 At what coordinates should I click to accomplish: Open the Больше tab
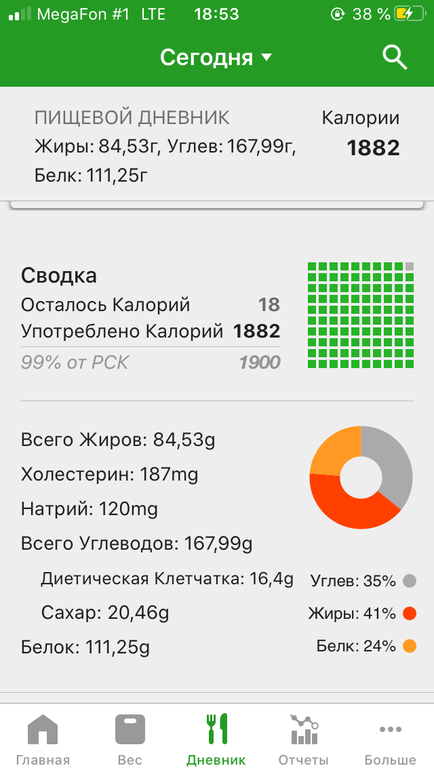pyautogui.click(x=390, y=739)
